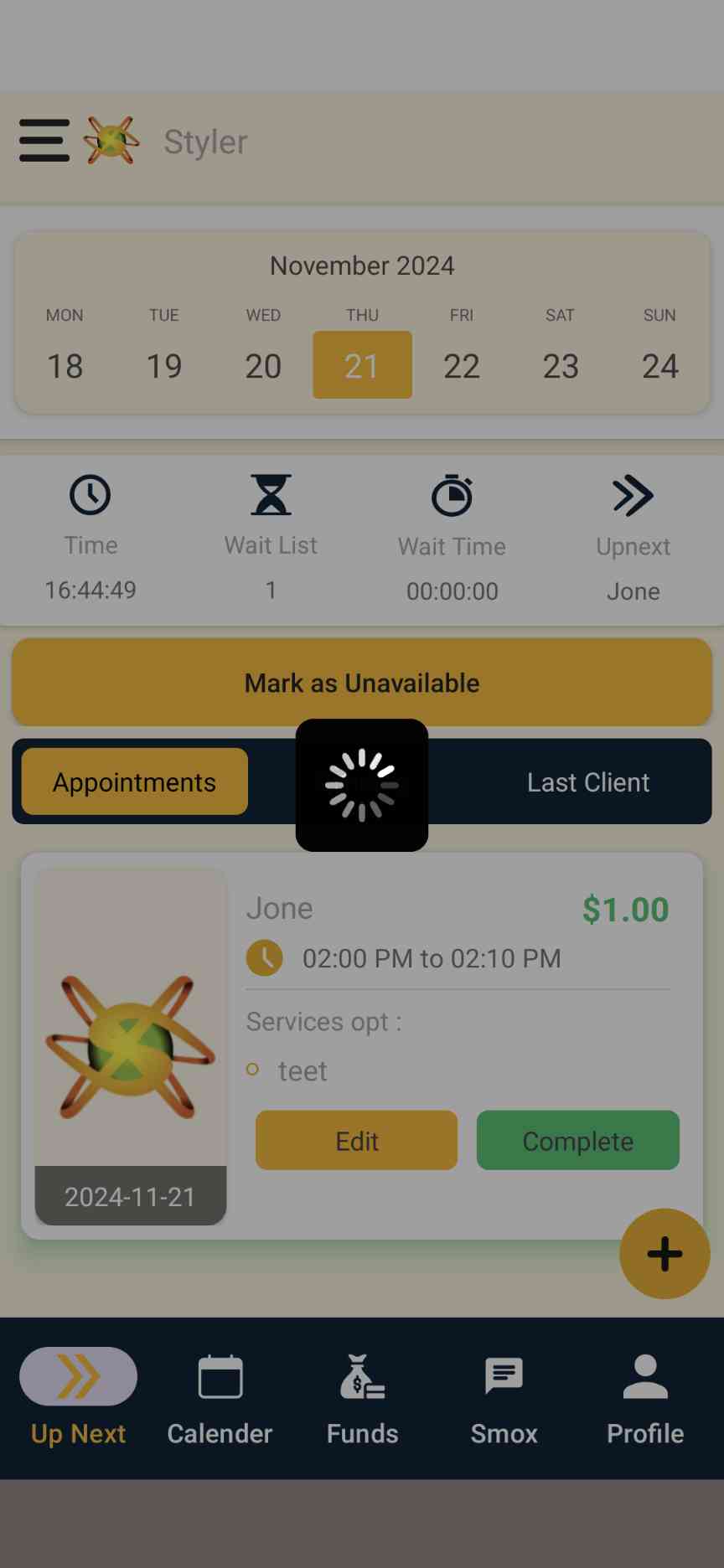724x1568 pixels.
Task: Go to the Funds tab
Action: pyautogui.click(x=362, y=1397)
